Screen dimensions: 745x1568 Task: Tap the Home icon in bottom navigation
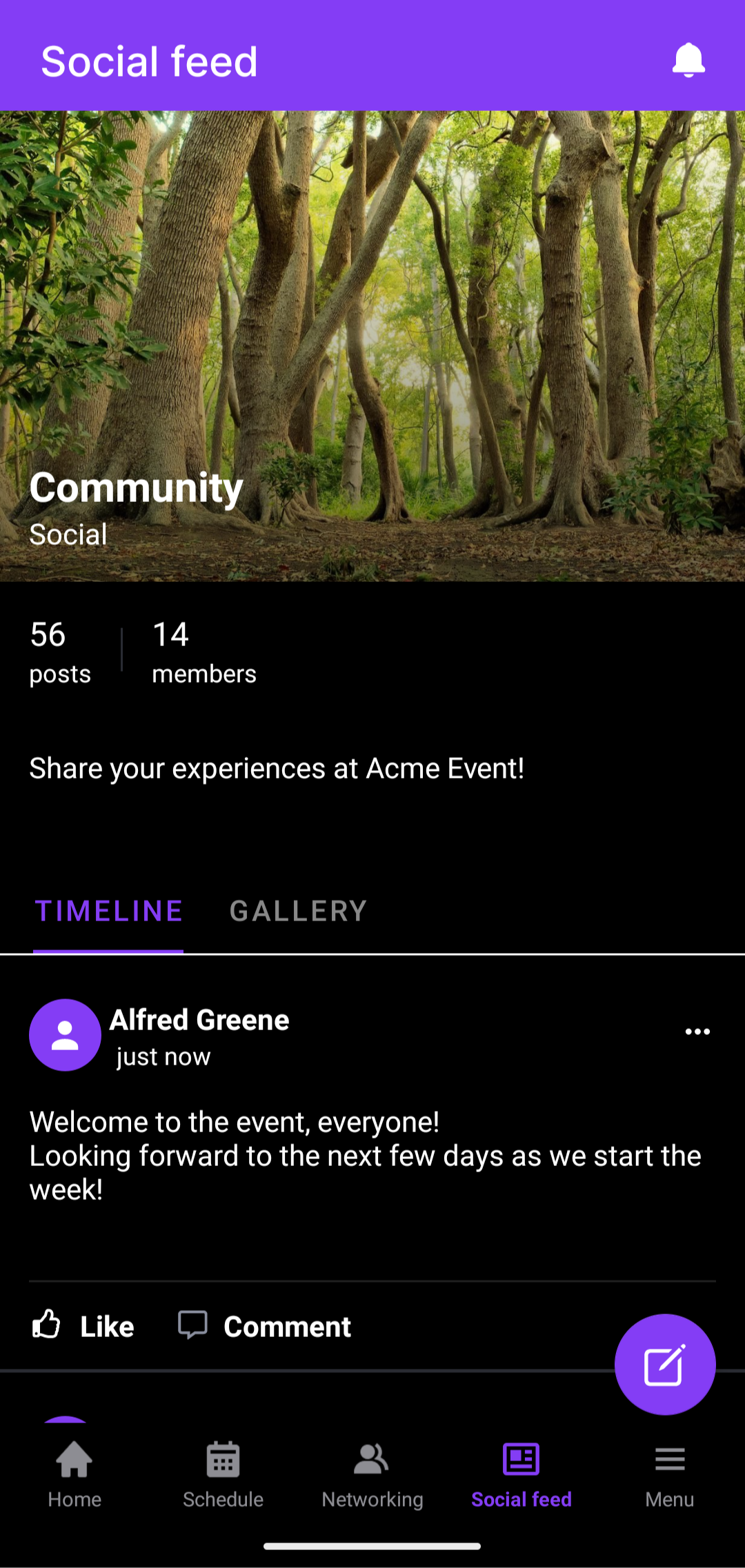tap(74, 1460)
